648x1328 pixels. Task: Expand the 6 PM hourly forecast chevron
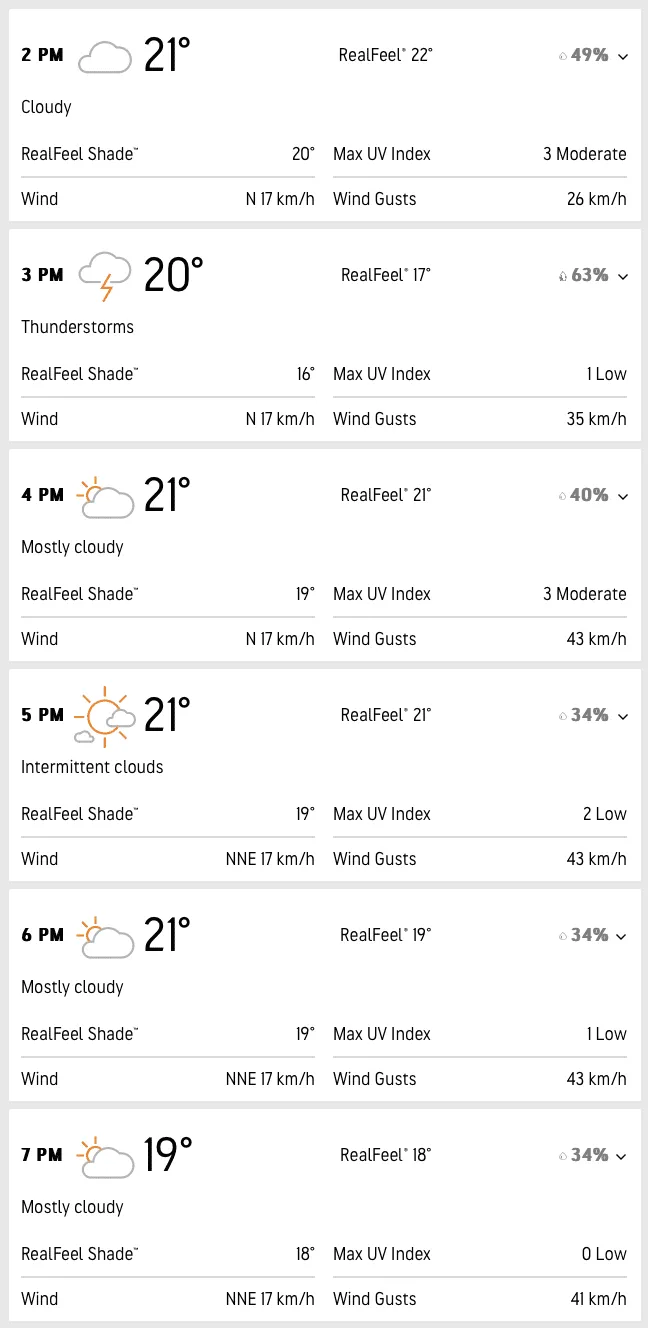tap(623, 936)
